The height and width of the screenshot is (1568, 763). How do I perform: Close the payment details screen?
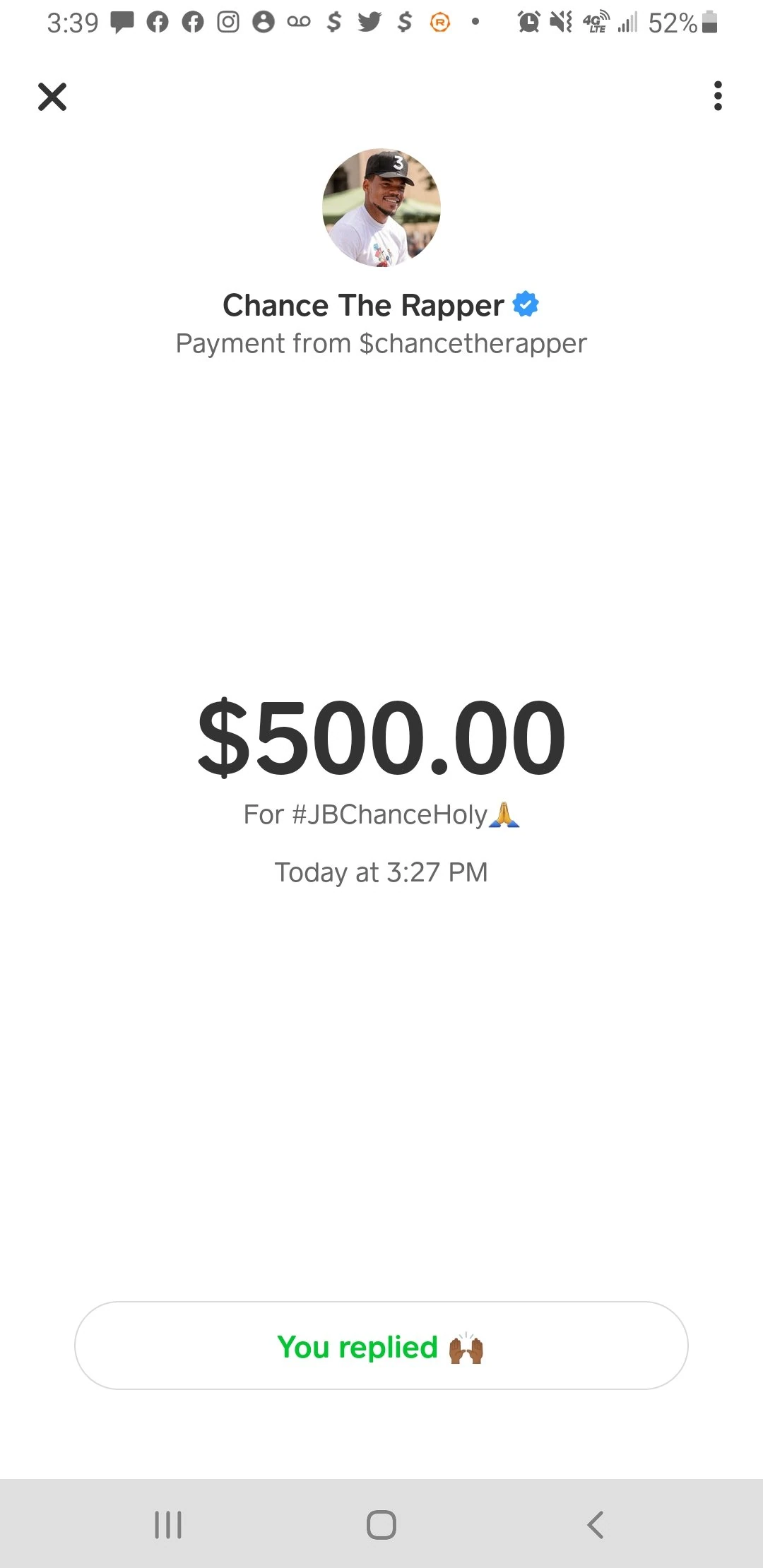pos(52,97)
